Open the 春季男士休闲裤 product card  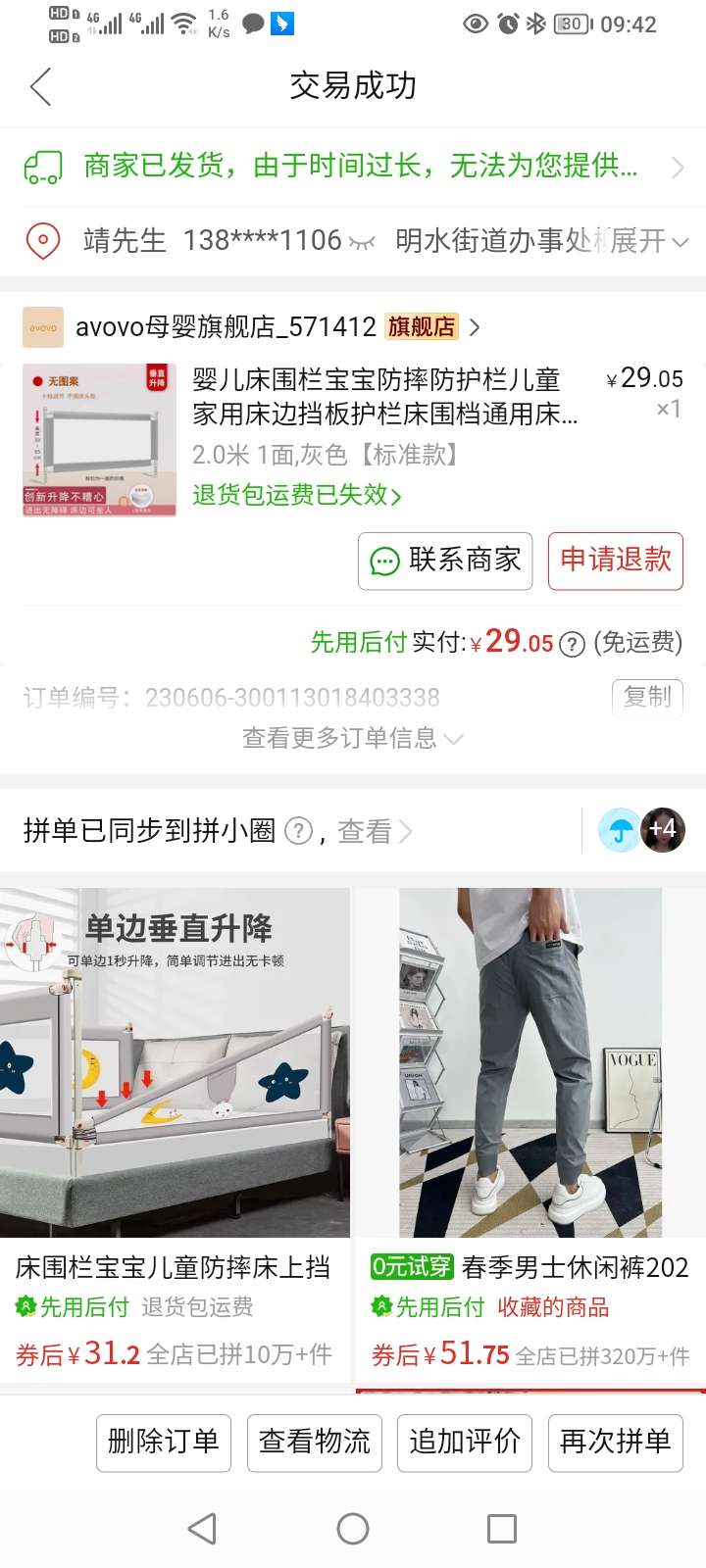(530, 1127)
